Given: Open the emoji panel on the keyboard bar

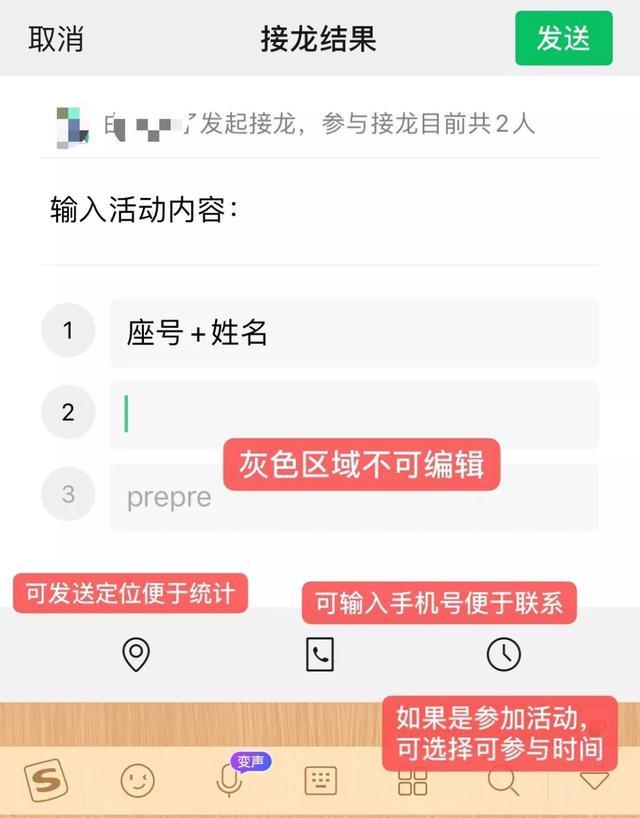Looking at the screenshot, I should pos(137,780).
